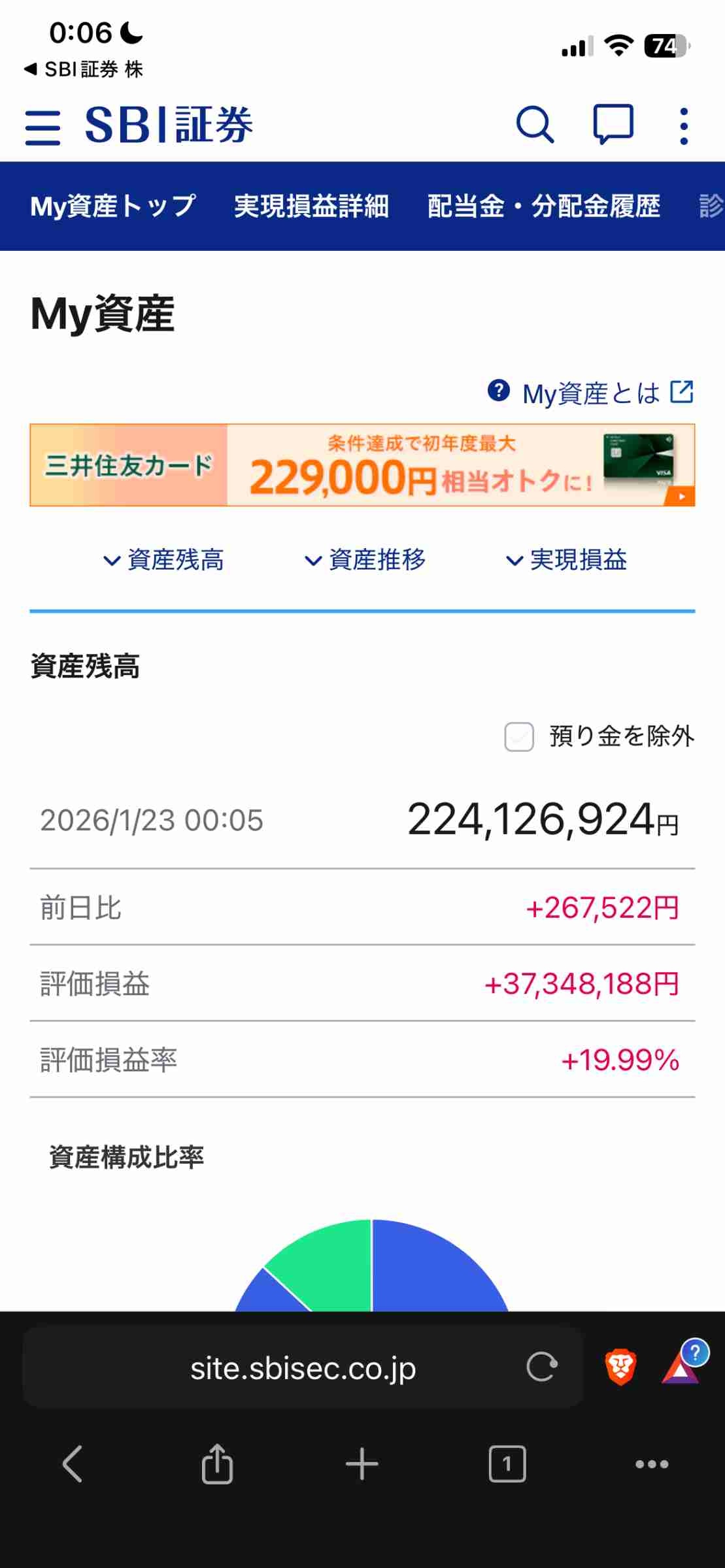Jump to 資産推移 section
This screenshot has height=1568, width=725.
tap(365, 560)
